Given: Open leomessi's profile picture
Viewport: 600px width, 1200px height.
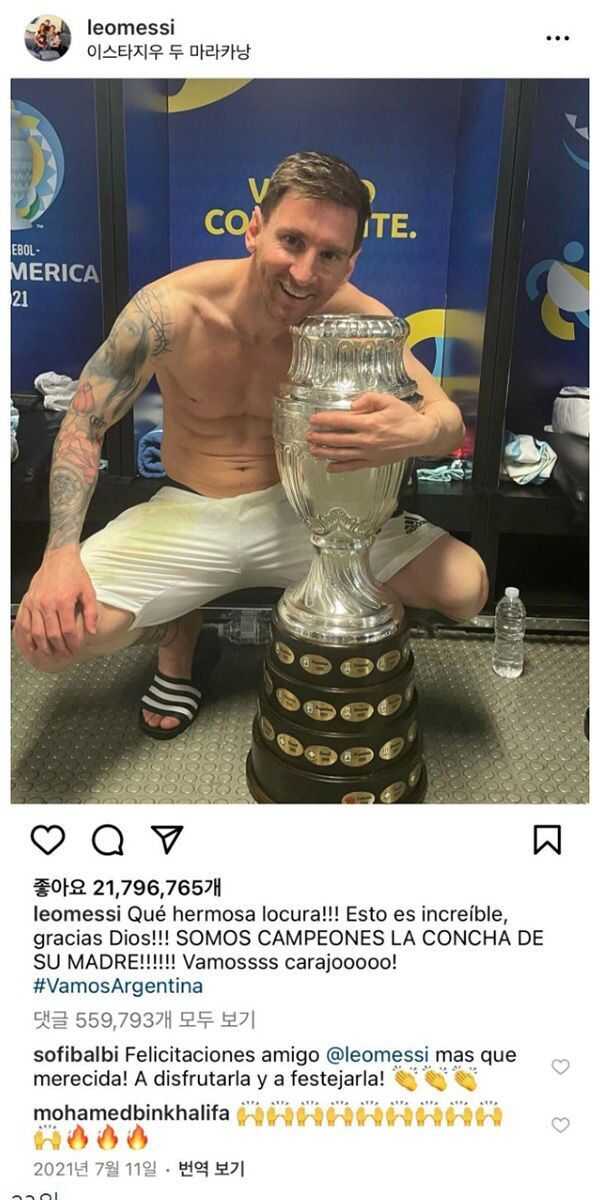Looking at the screenshot, I should point(47,38).
